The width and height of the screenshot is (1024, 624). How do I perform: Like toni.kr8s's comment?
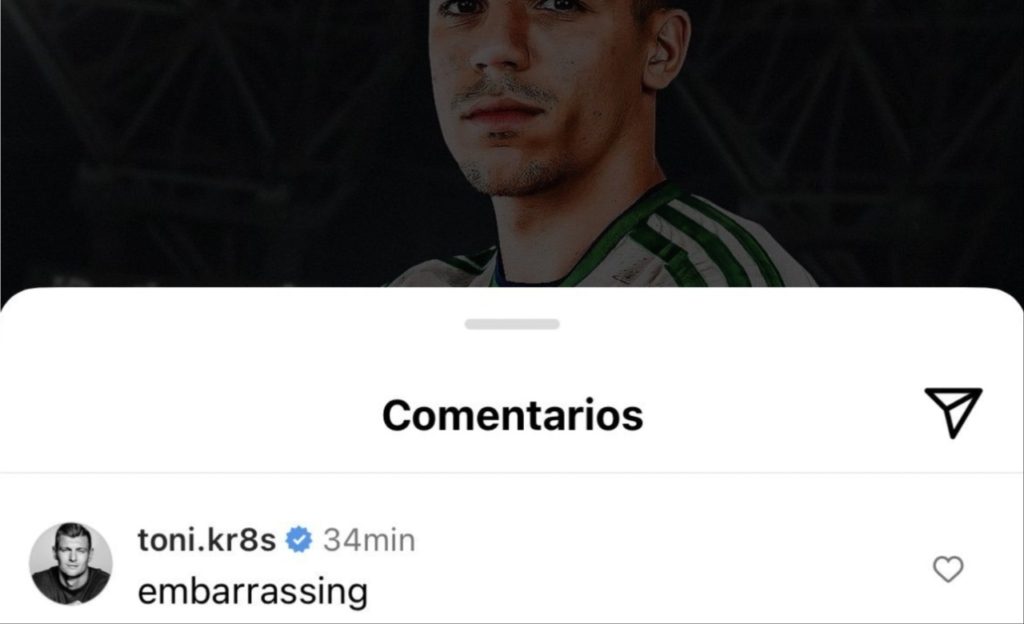(x=947, y=570)
